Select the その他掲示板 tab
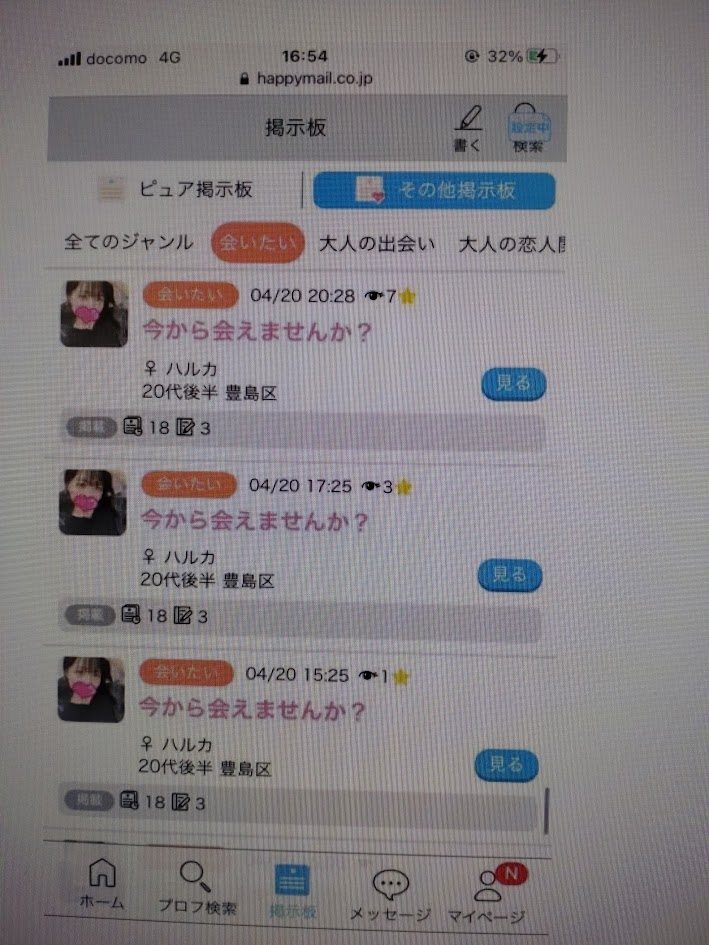The height and width of the screenshot is (945, 709). point(433,190)
